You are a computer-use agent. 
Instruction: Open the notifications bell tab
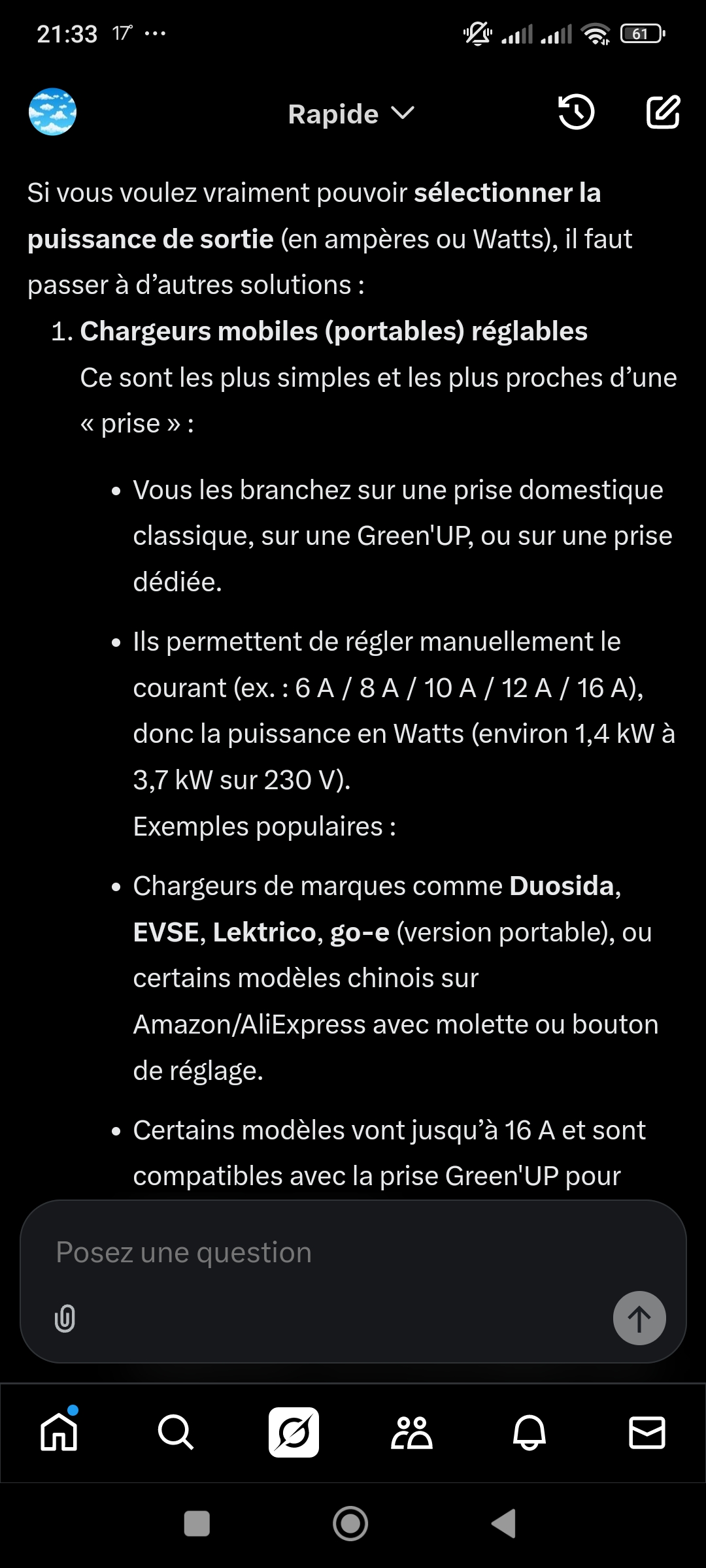coord(529,1432)
